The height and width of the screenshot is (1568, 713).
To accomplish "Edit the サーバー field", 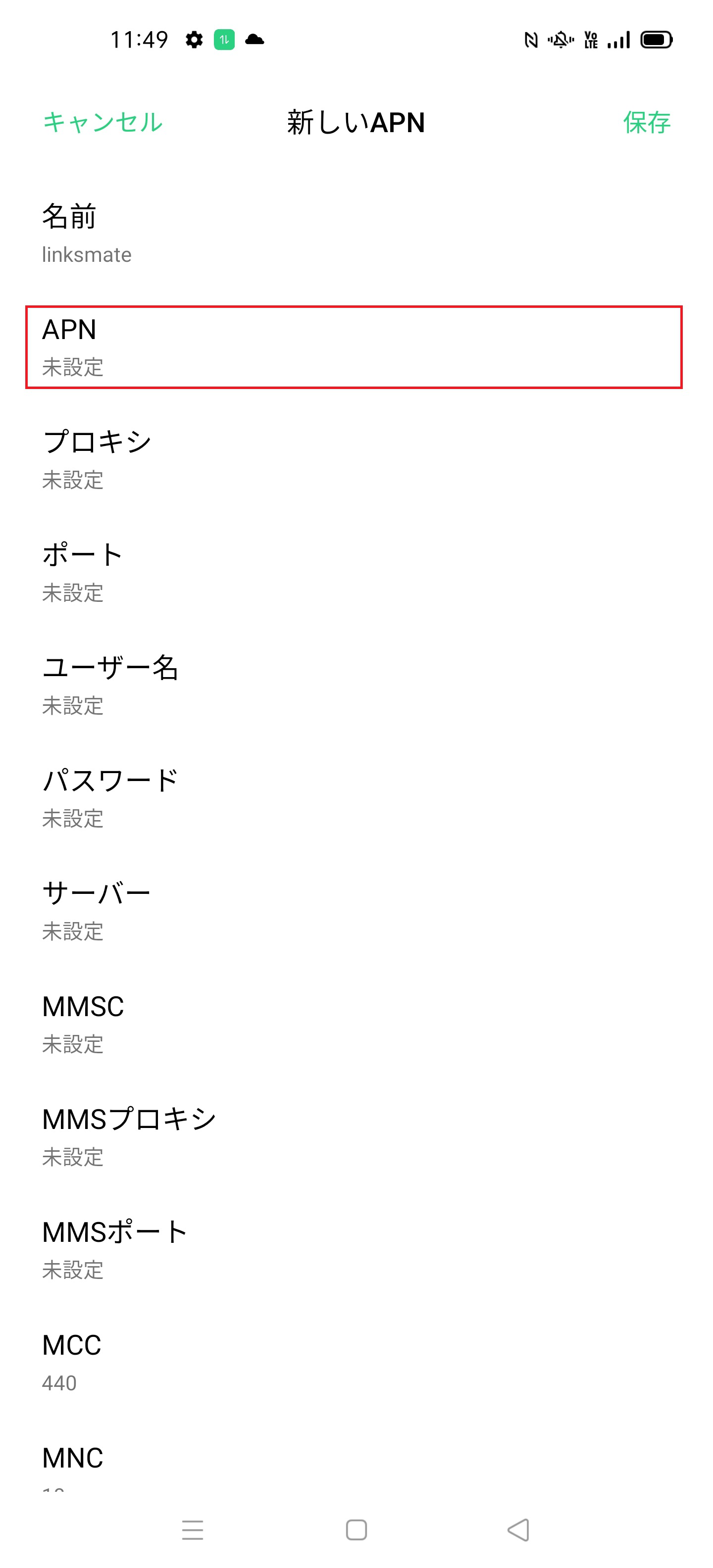I will tap(356, 911).
